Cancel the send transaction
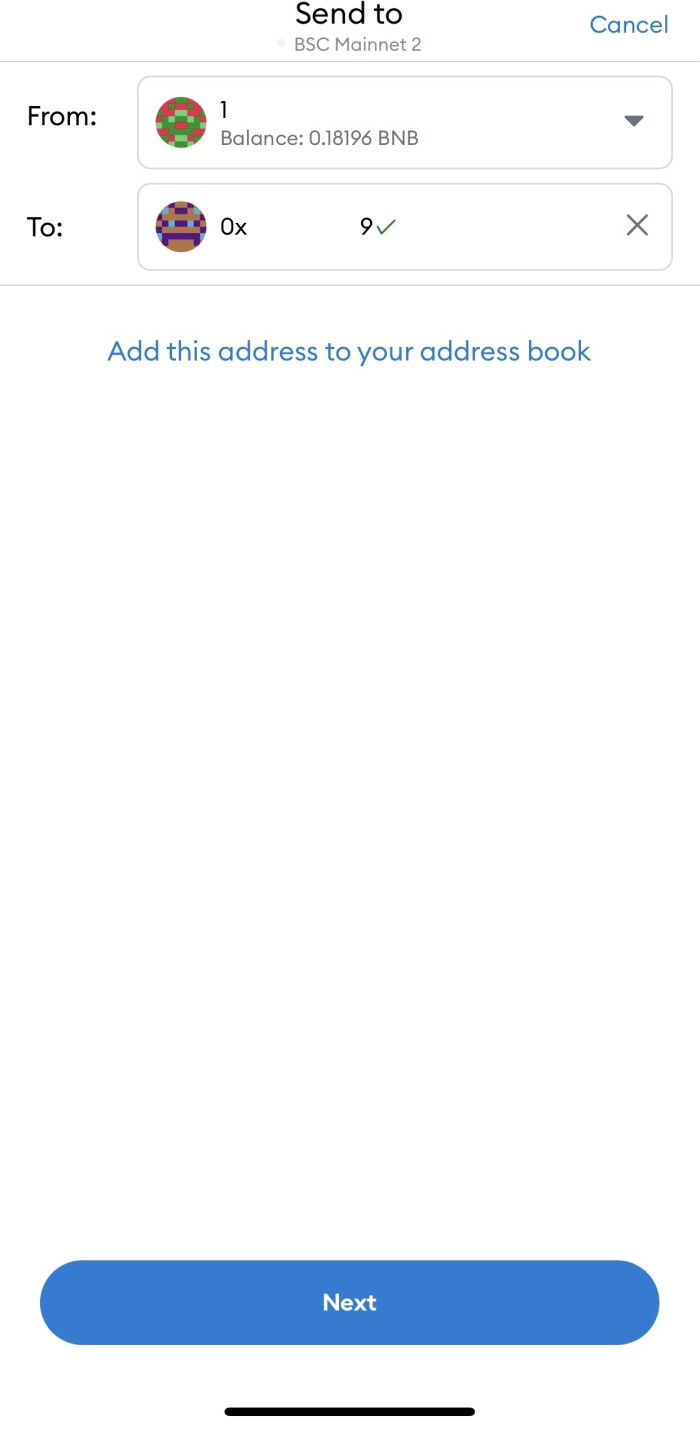Viewport: 700px width, 1429px height. pos(629,25)
